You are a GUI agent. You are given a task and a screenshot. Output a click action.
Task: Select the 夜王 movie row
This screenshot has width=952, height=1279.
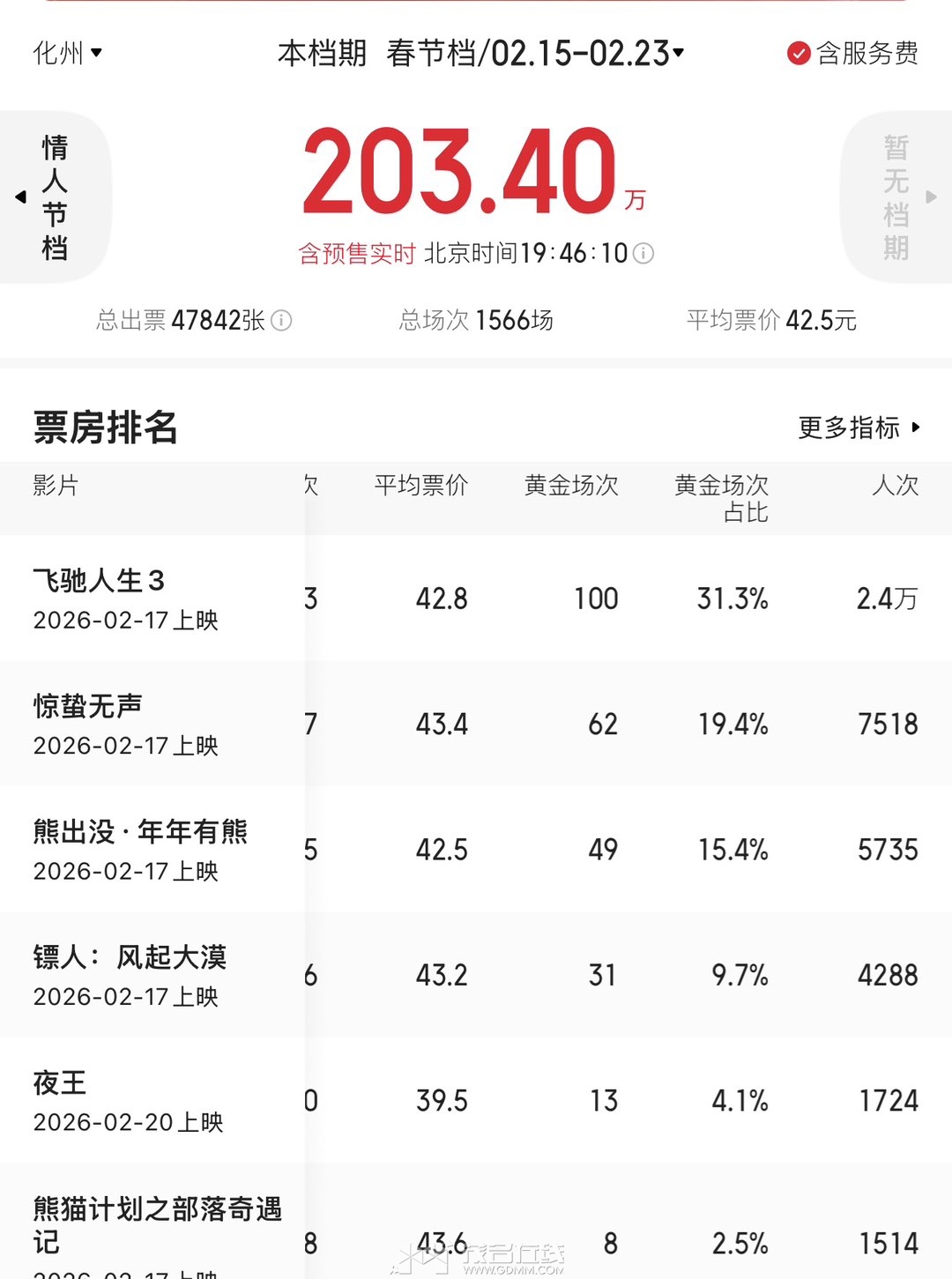coord(60,1084)
